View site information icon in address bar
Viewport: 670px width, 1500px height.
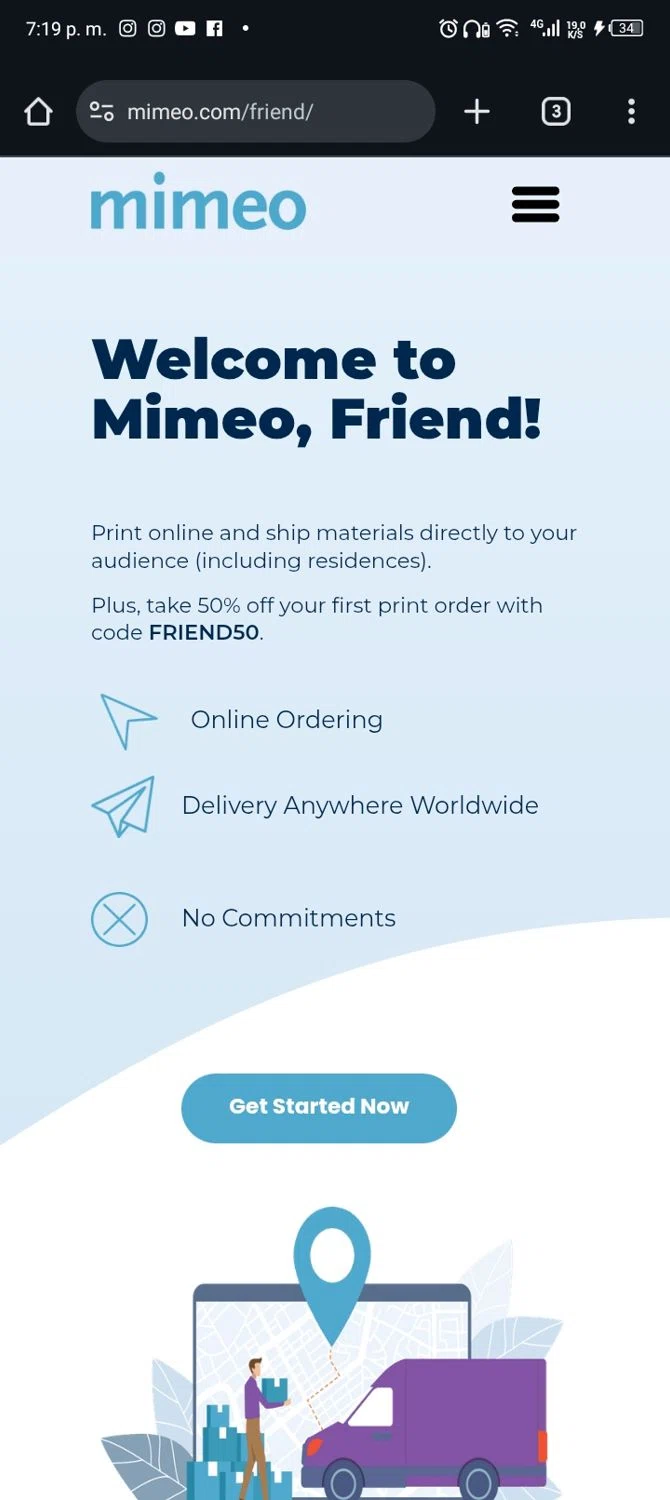pos(102,112)
